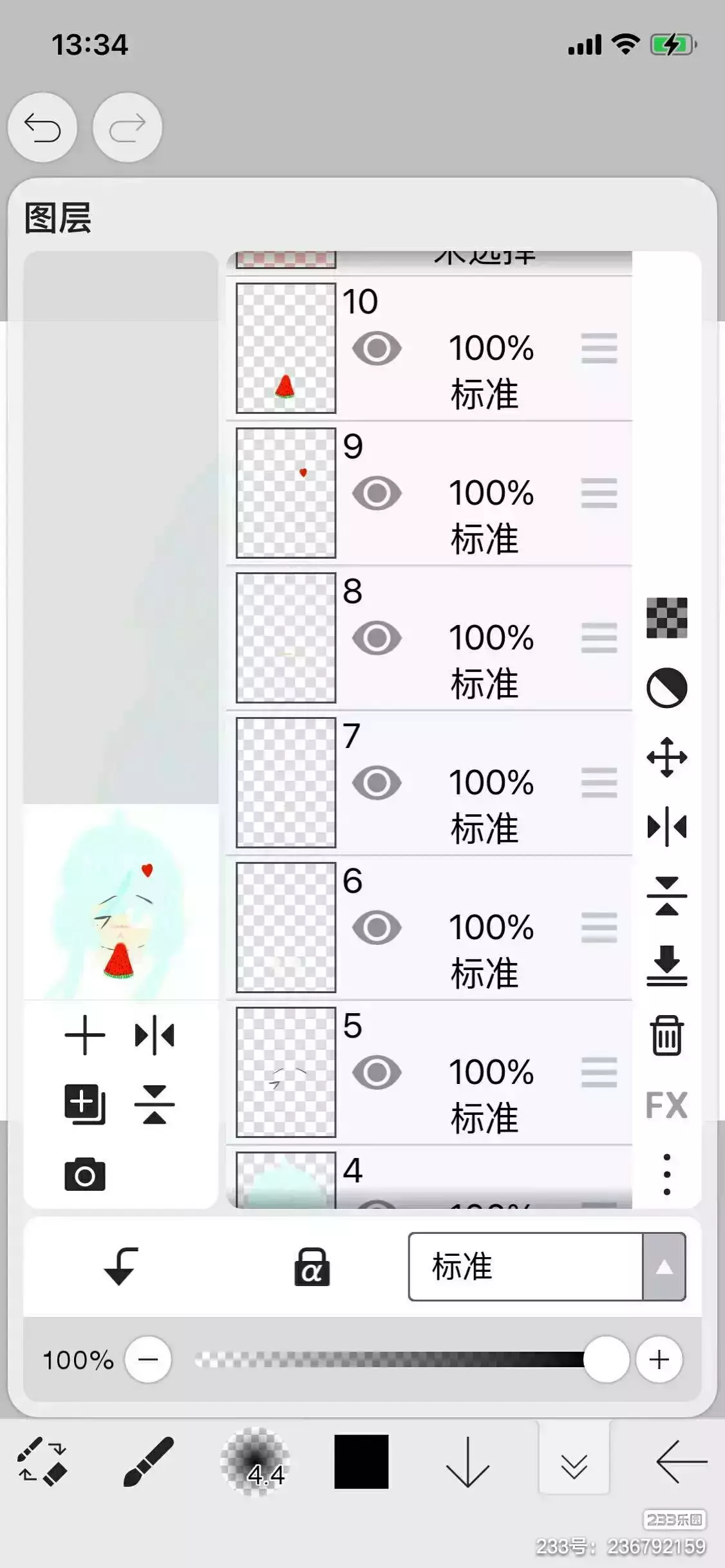Hide layer 9 with eye icon
Viewport: 725px width, 1568px height.
pos(377,494)
